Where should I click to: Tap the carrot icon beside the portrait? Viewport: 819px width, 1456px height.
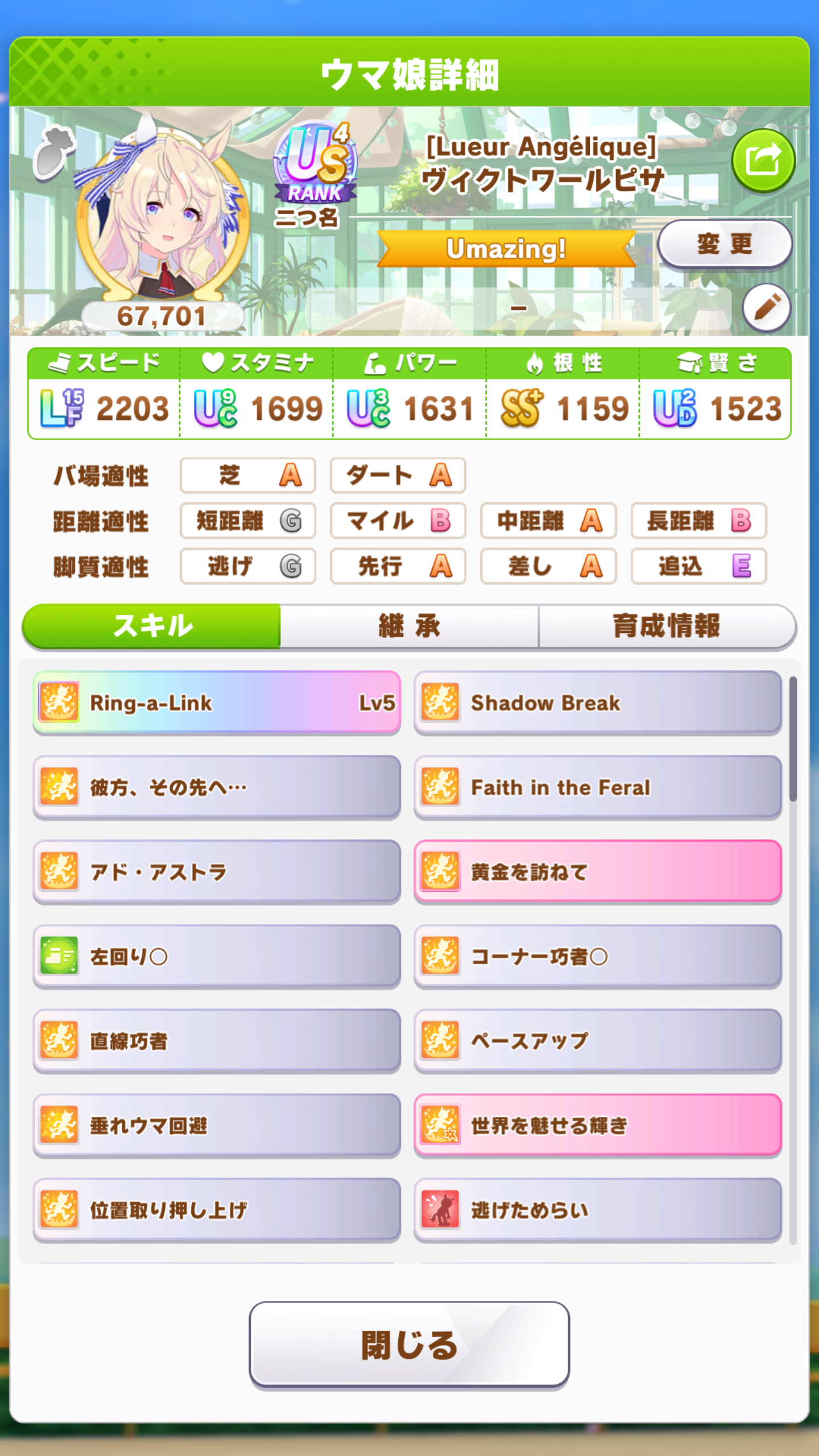click(x=53, y=153)
